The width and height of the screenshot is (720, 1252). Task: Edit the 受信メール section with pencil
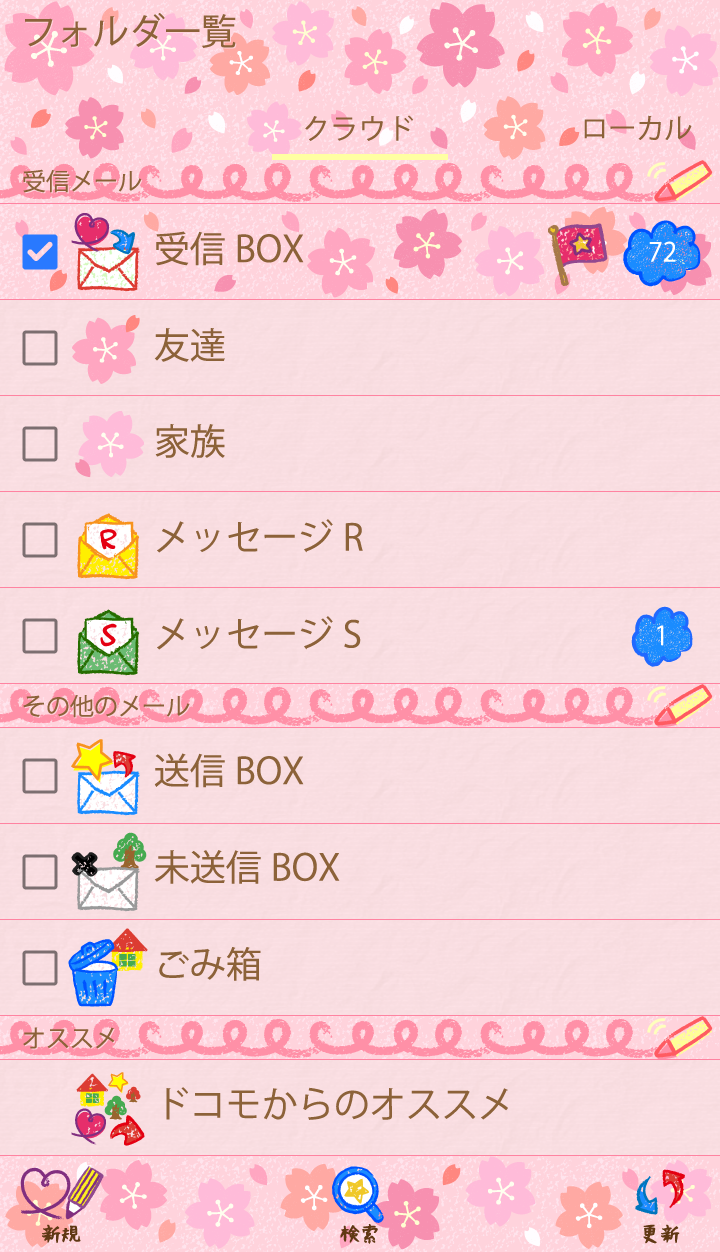(x=683, y=181)
